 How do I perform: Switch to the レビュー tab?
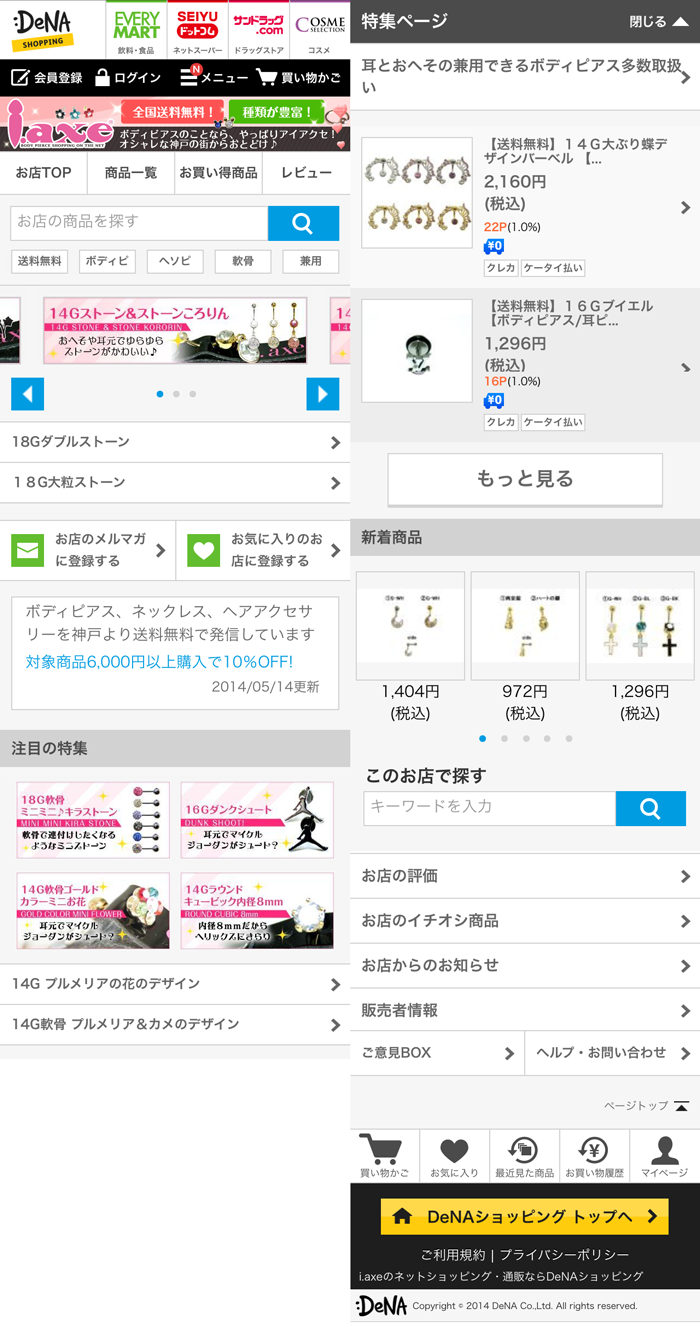point(306,173)
